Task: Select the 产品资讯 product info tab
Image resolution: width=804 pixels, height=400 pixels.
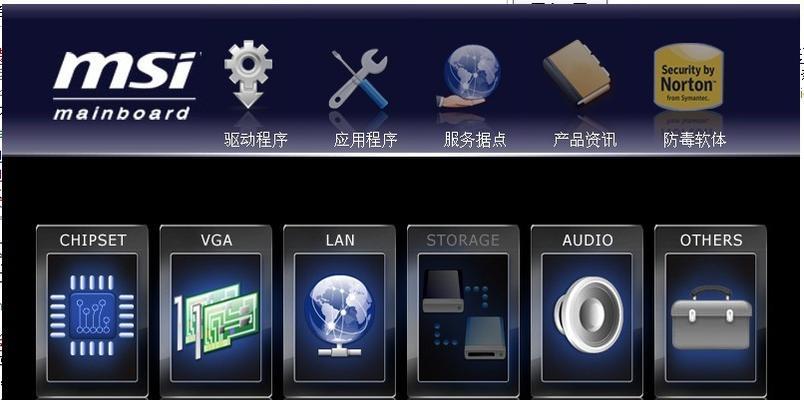Action: [x=584, y=93]
